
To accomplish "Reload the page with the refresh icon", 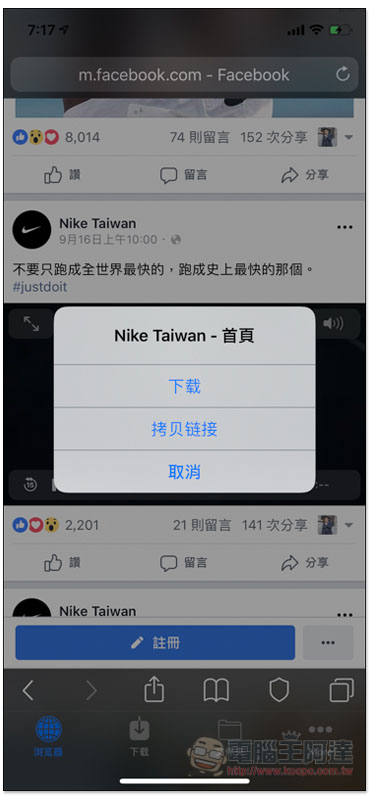I will click(343, 74).
